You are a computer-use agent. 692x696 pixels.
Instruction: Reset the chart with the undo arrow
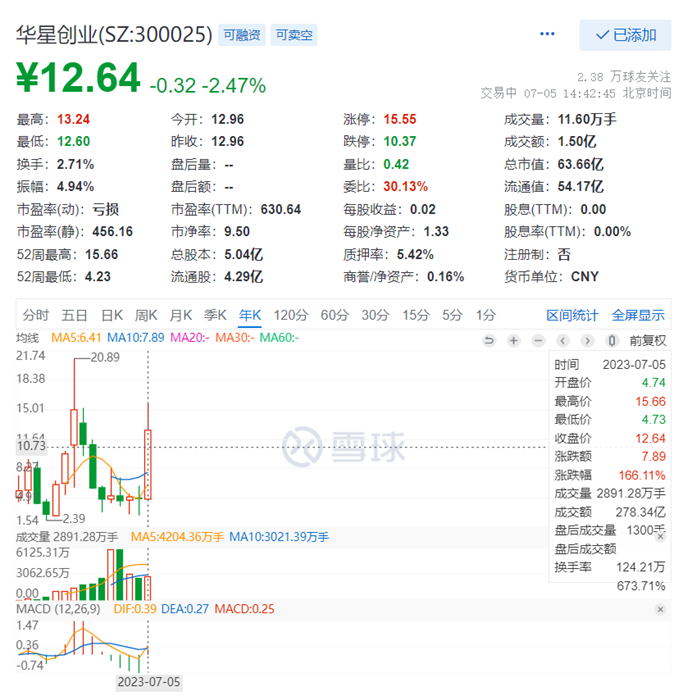489,340
